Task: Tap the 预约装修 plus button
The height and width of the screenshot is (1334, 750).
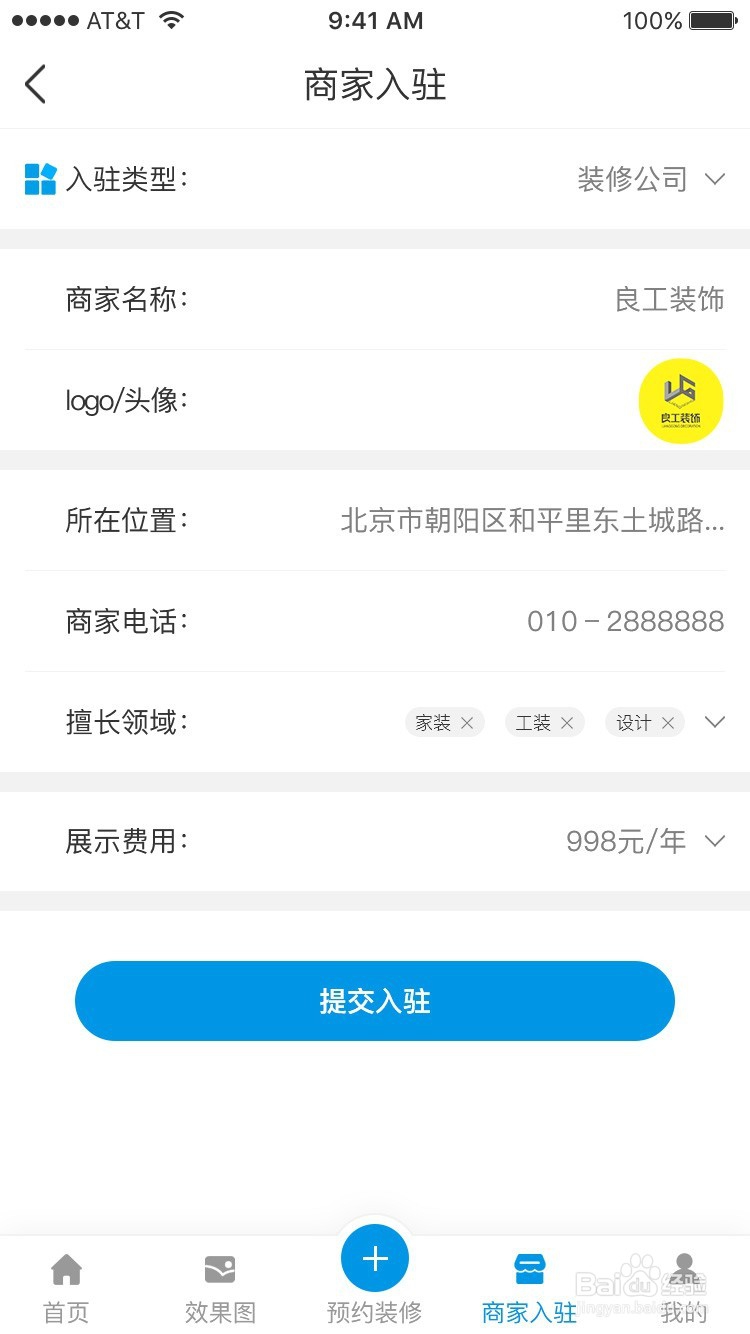Action: (375, 1258)
